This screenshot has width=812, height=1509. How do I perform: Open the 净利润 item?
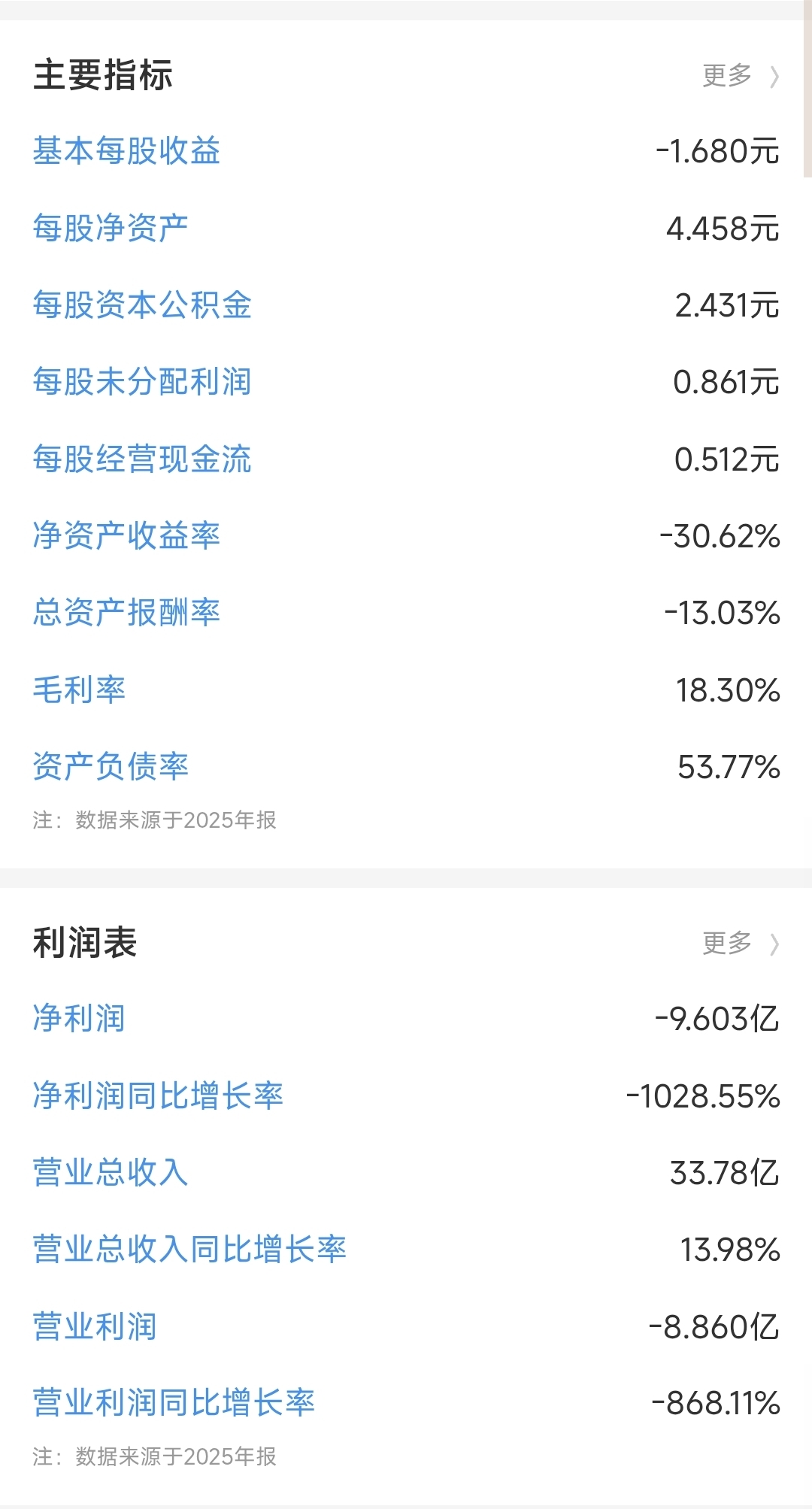pos(79,1019)
